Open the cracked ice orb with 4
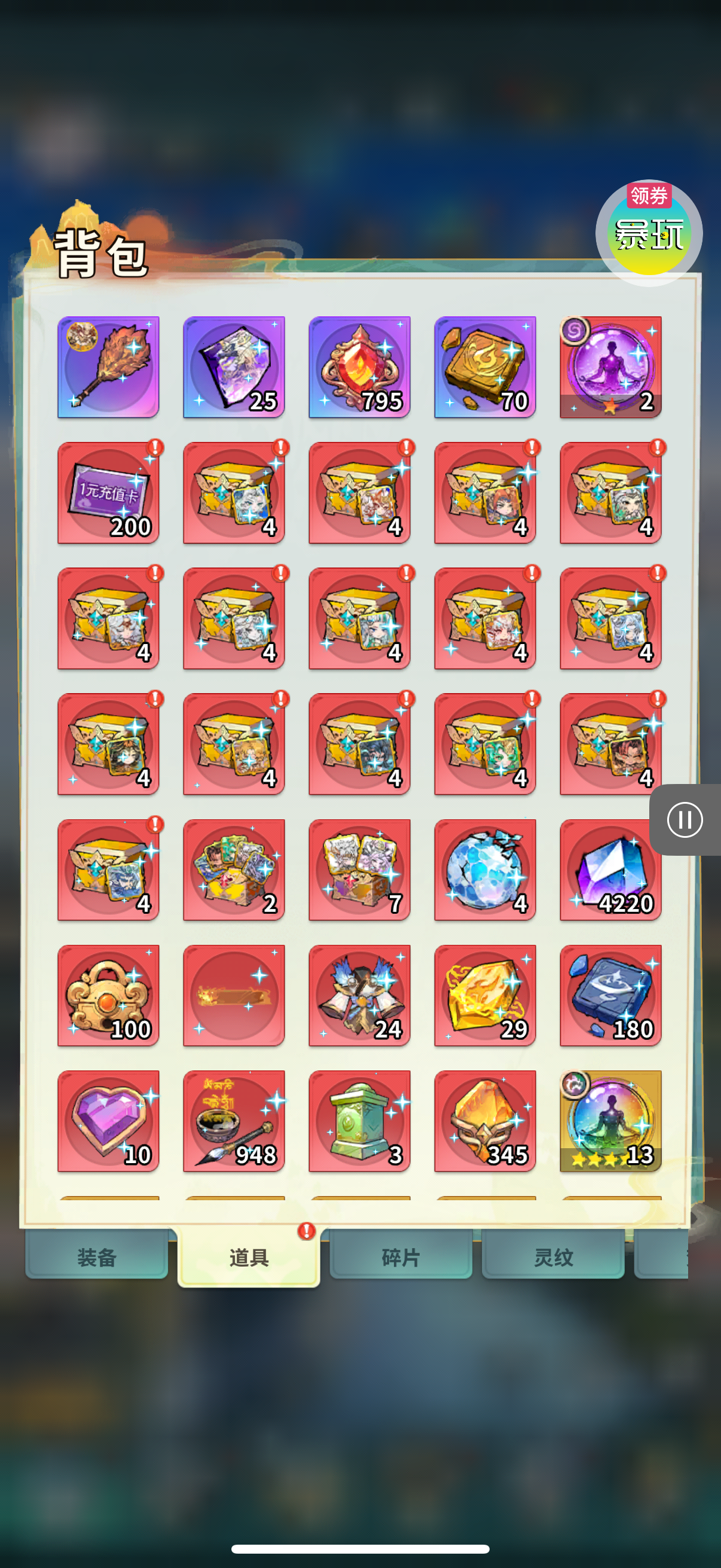 click(485, 870)
